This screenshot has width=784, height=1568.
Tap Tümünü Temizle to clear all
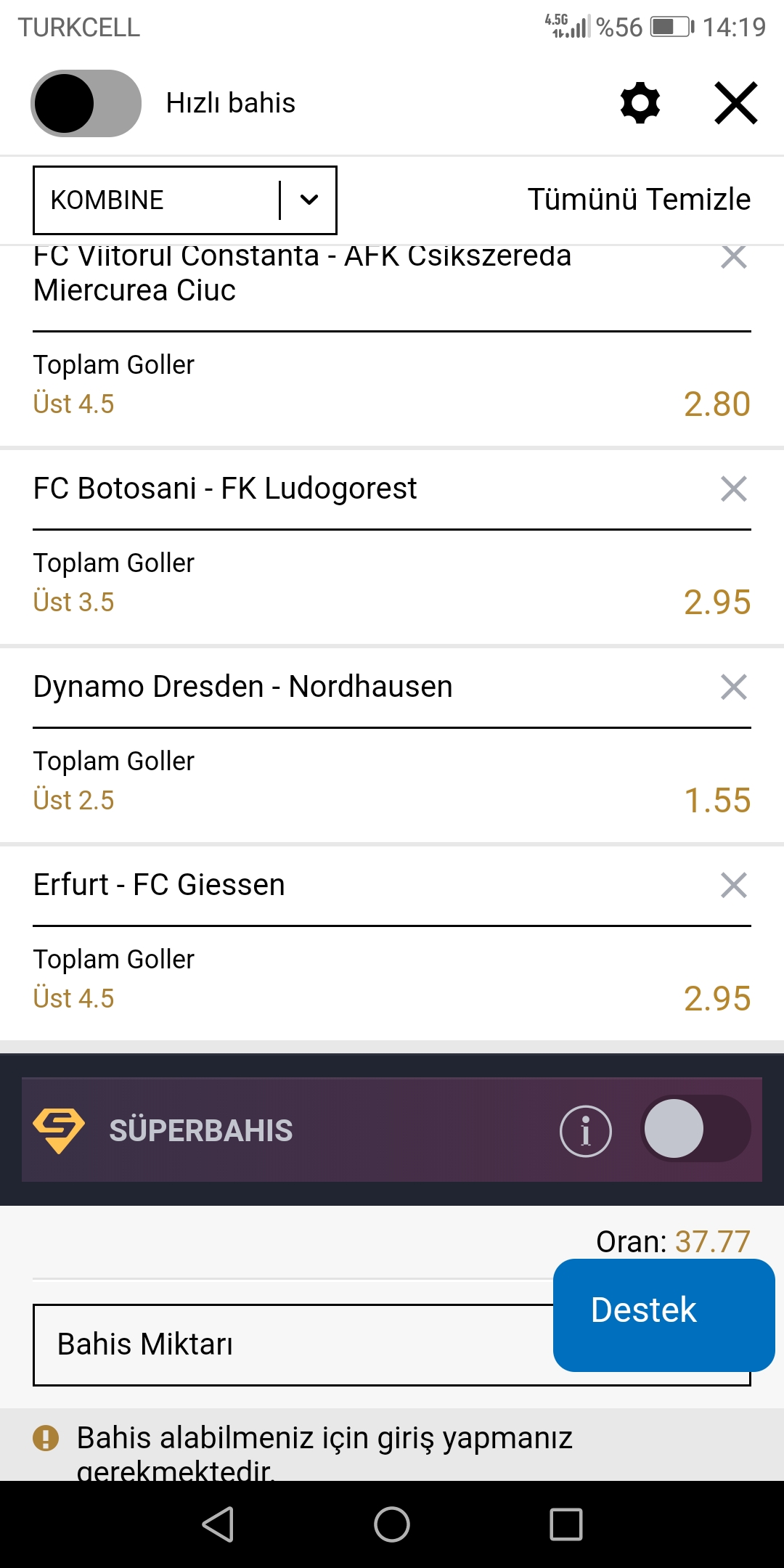coord(639,200)
